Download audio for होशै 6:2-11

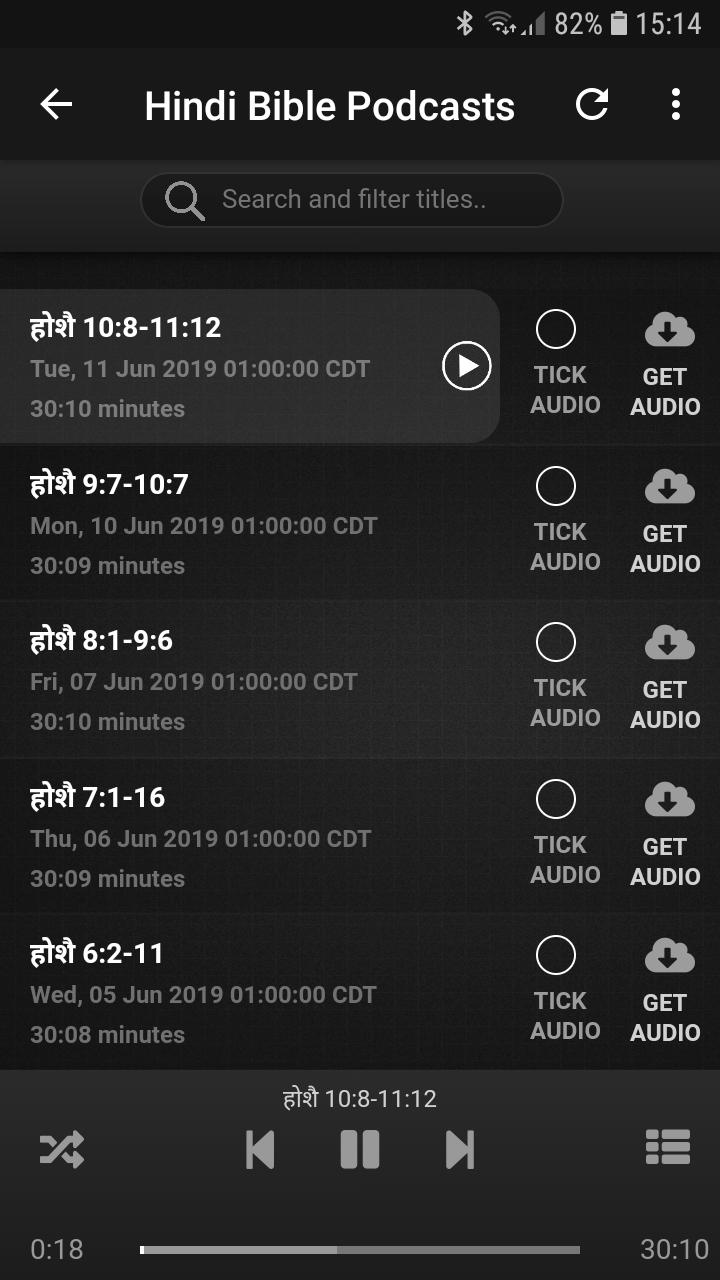668,958
